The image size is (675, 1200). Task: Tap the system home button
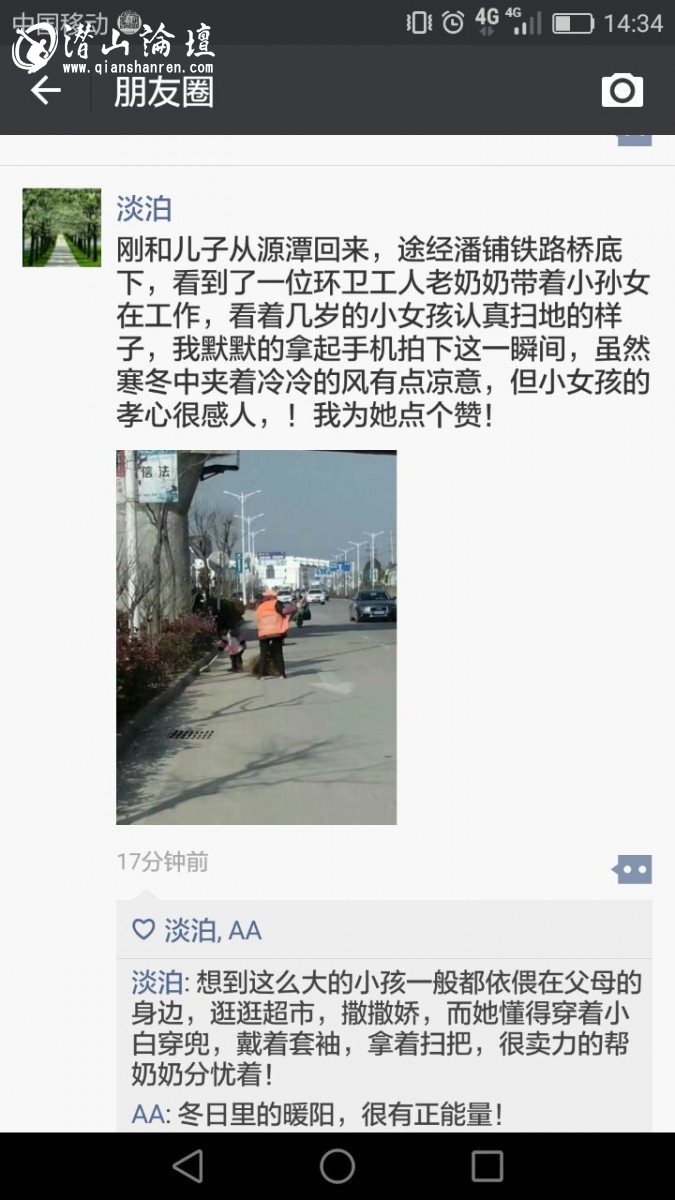click(x=337, y=1166)
